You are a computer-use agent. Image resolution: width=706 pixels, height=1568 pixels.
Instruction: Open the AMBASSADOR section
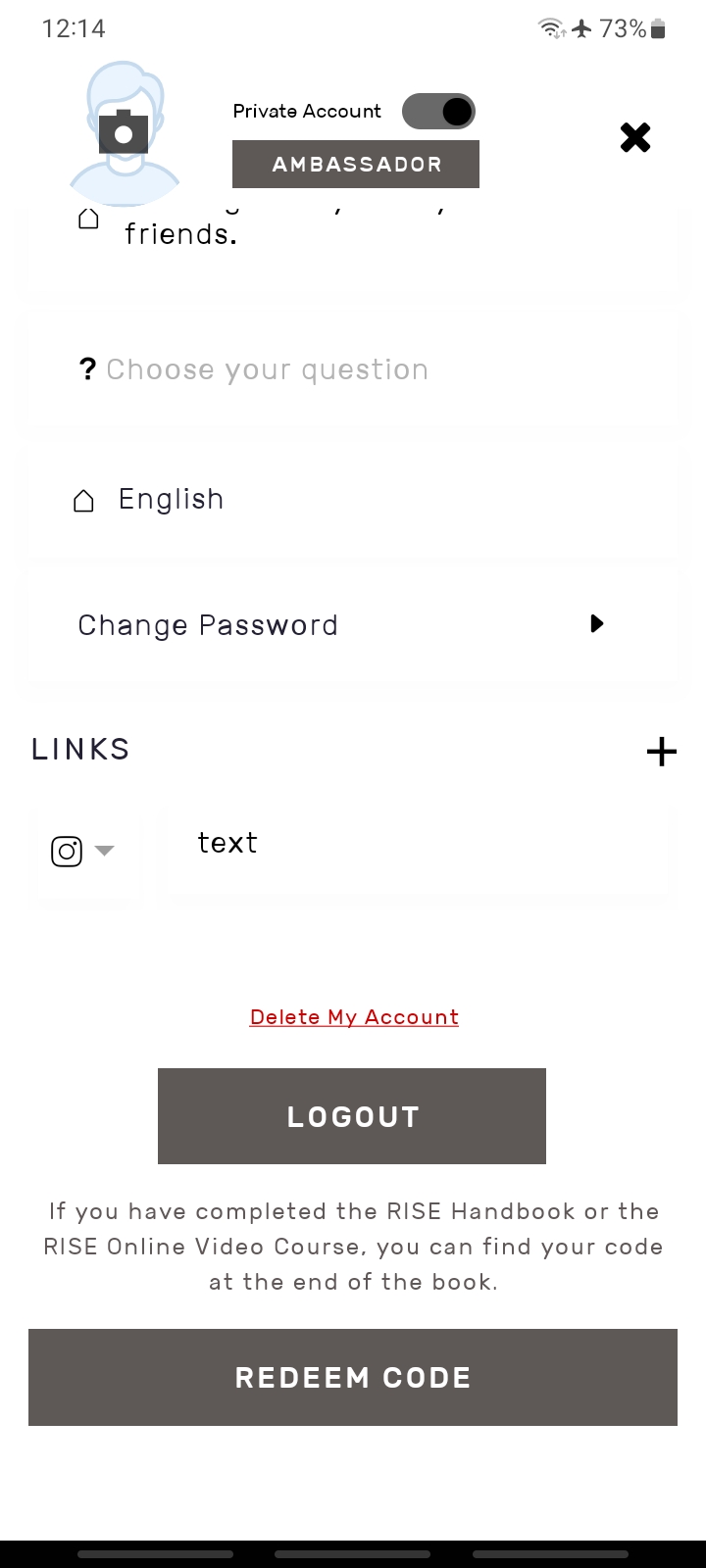coord(355,164)
